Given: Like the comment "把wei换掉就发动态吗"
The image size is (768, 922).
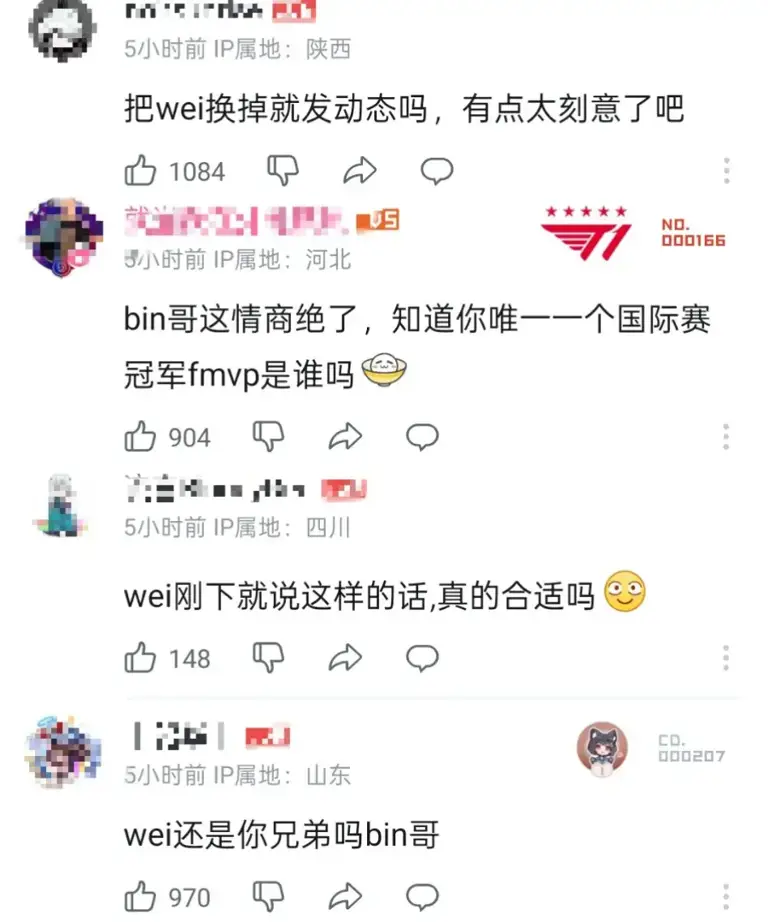Looking at the screenshot, I should [x=143, y=170].
